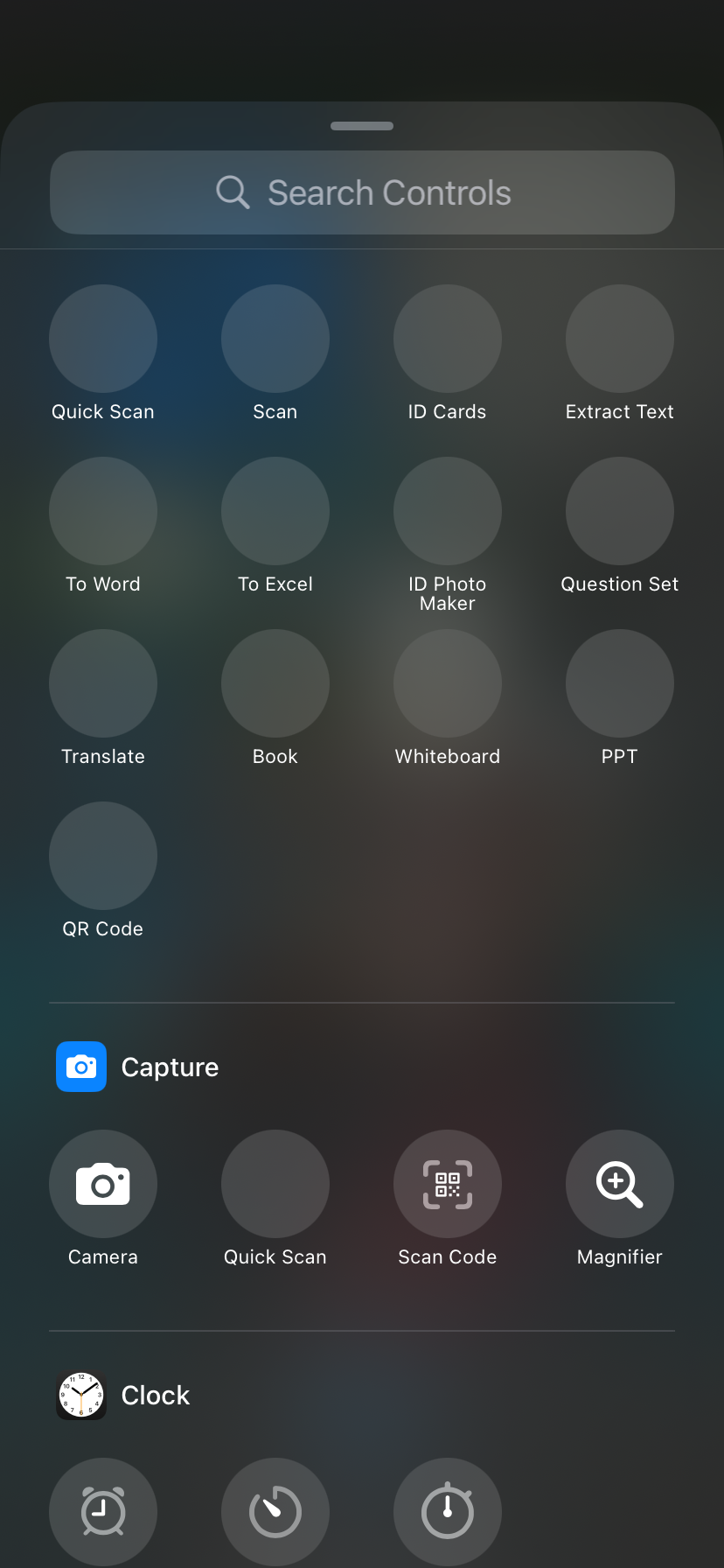Select the ID Photo Maker control
The image size is (724, 1568).
447,511
